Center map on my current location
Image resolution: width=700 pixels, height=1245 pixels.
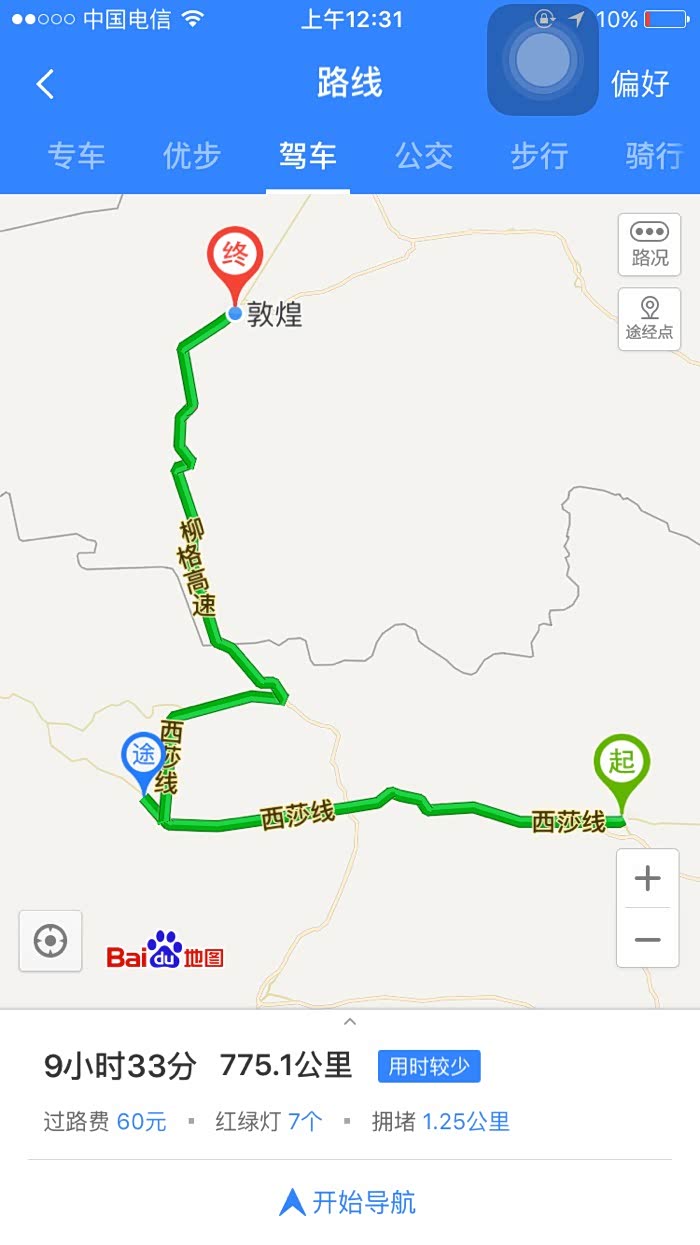tap(51, 940)
